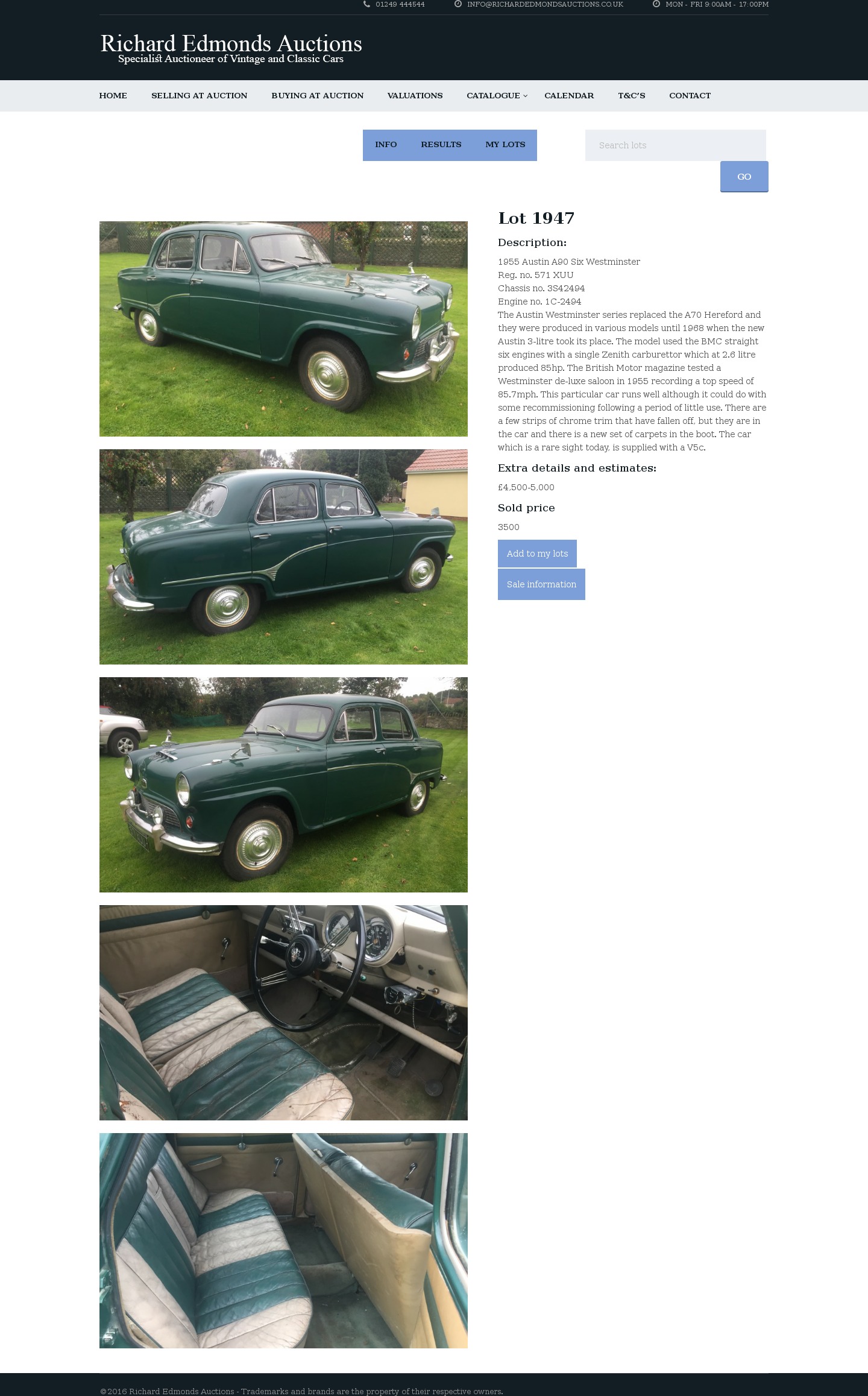Image resolution: width=868 pixels, height=1396 pixels.
Task: Open the Calendar page
Action: (x=568, y=95)
